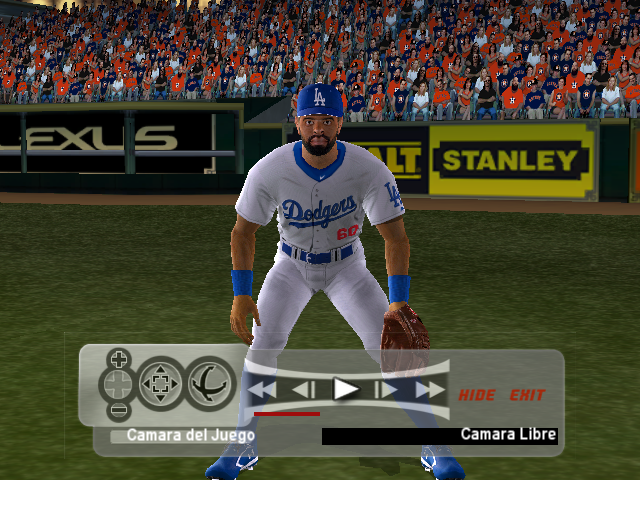The image size is (640, 512).
Task: Step back one frame
Action: point(303,389)
